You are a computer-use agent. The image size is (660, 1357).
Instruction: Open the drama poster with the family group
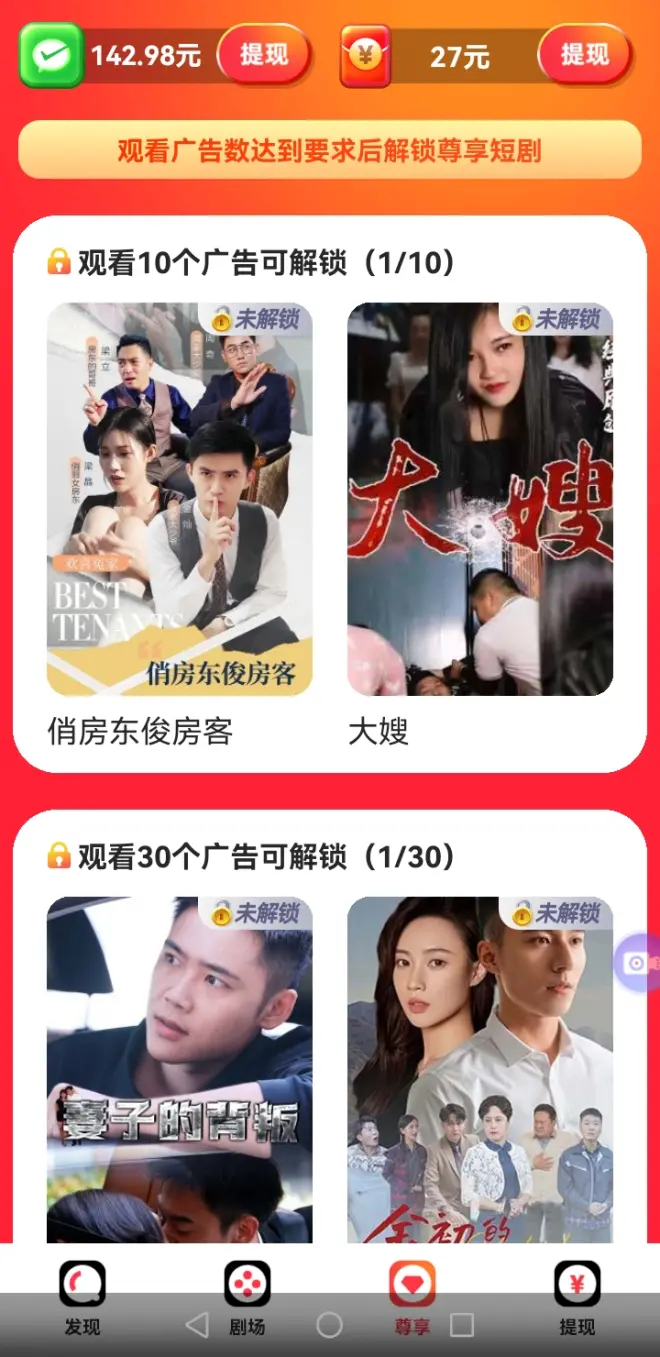click(x=480, y=1068)
